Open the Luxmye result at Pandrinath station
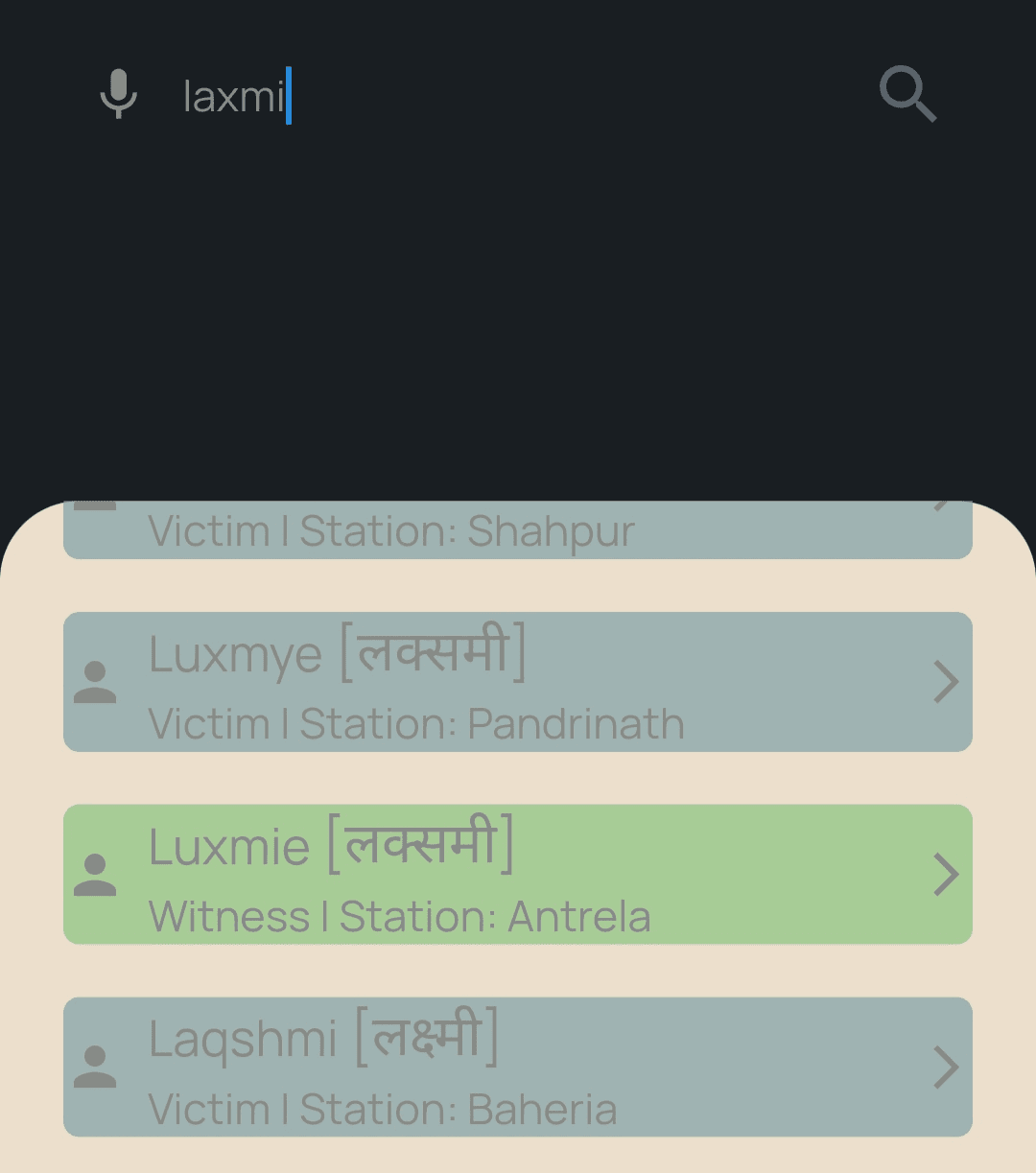Screen dimensions: 1036x1173 click(x=518, y=682)
